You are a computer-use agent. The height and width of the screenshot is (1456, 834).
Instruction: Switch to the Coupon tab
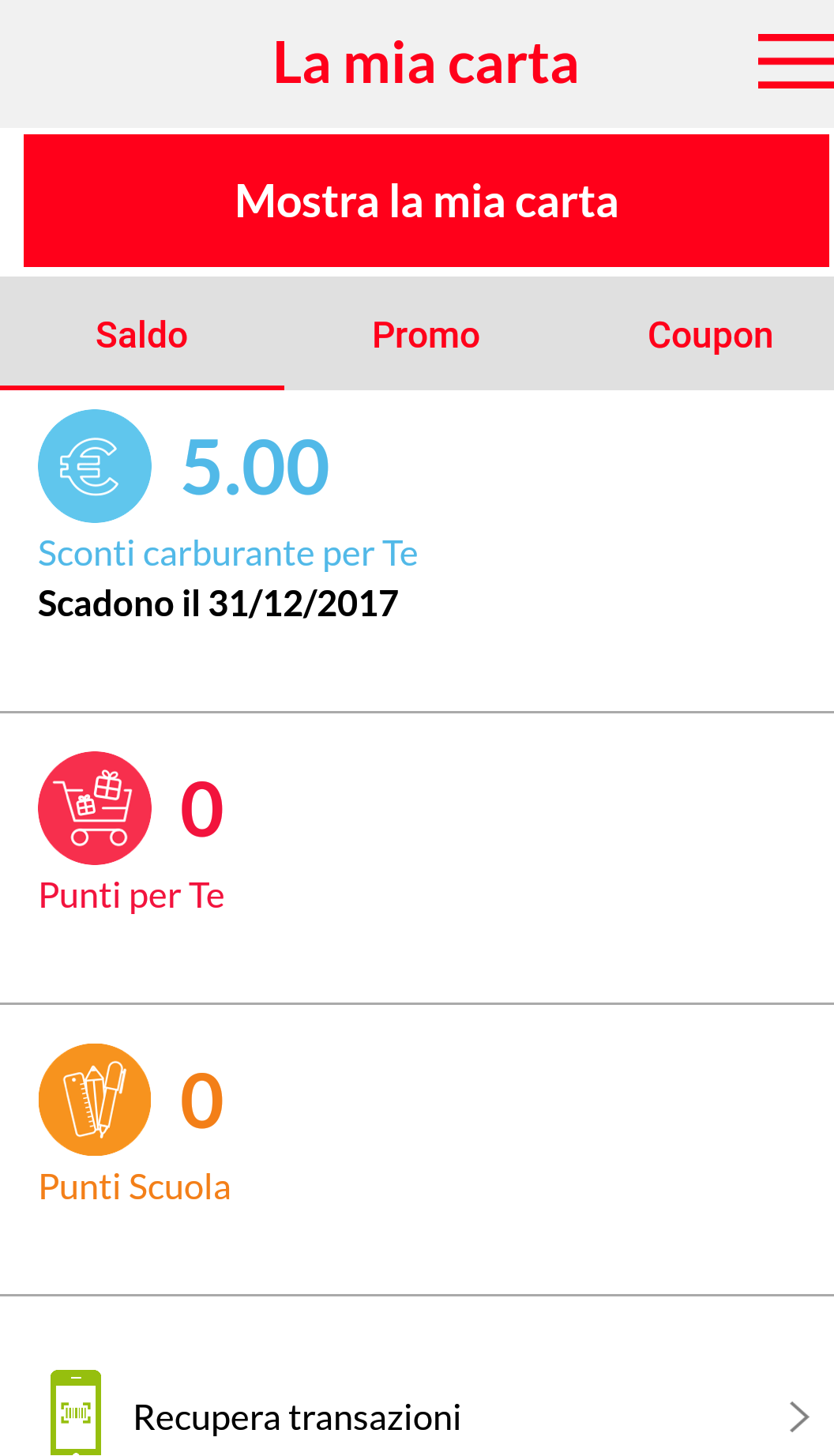click(710, 335)
